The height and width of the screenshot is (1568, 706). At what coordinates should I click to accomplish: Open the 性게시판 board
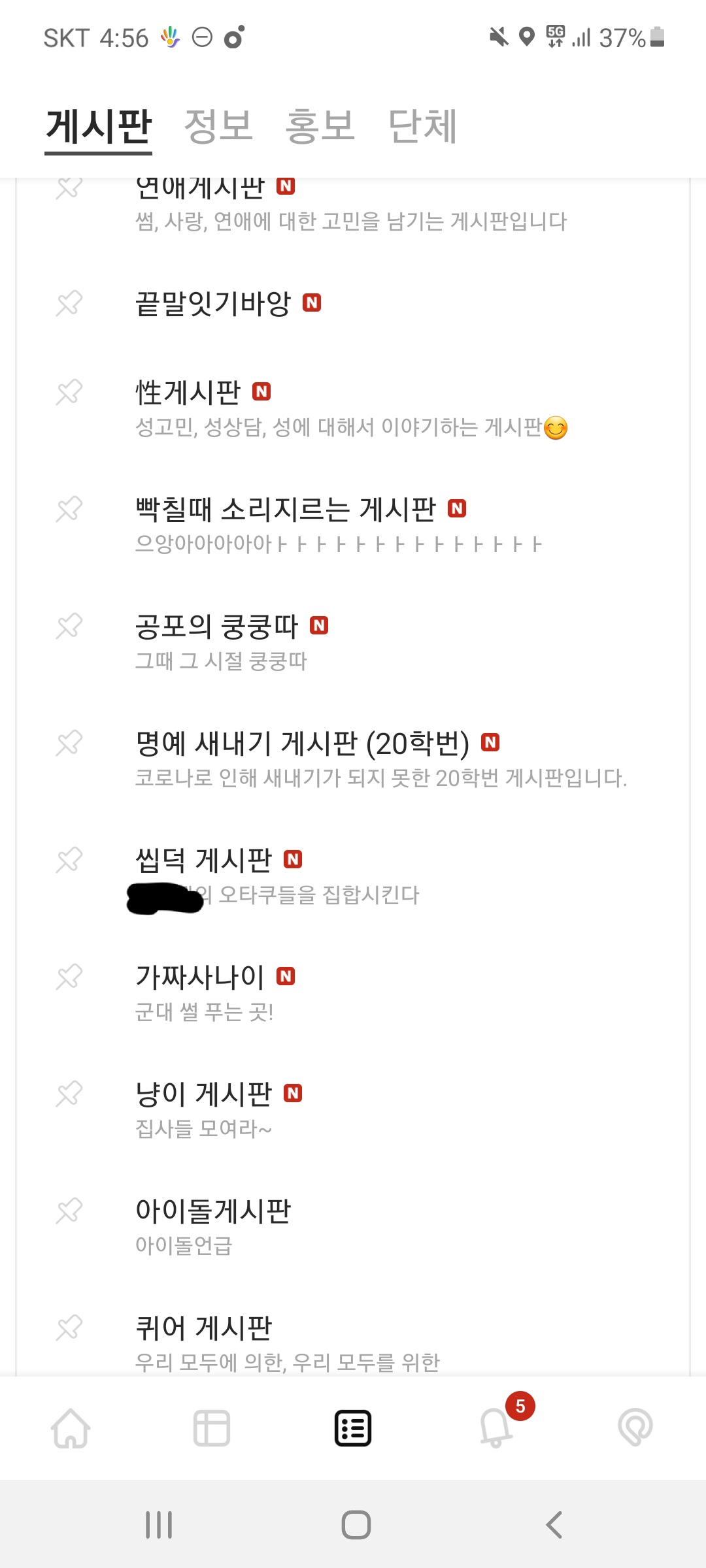tap(188, 393)
